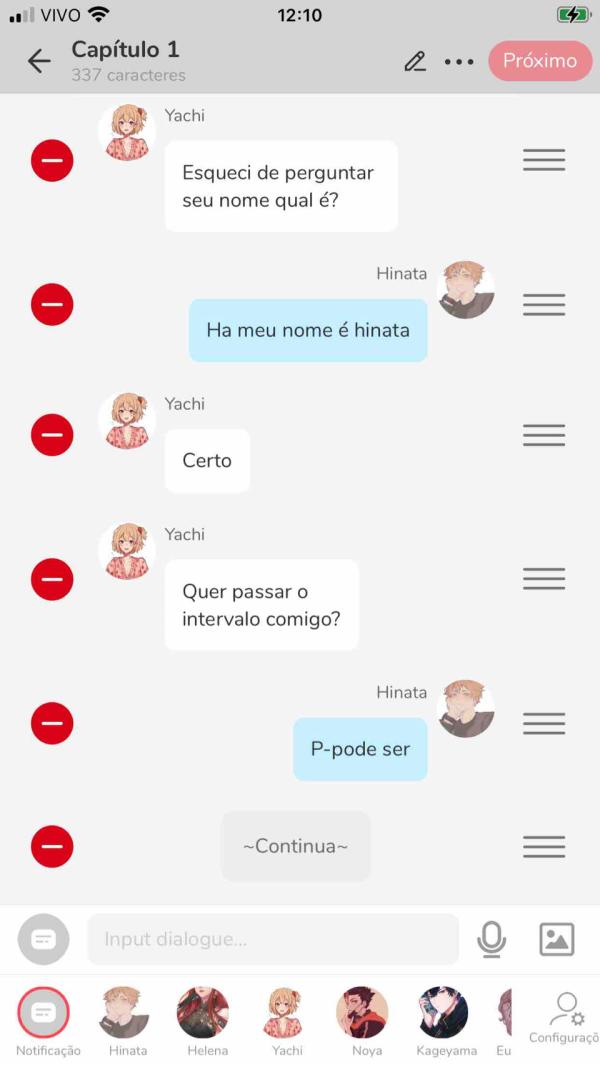Open the three-dot overflow menu
The height and width of the screenshot is (1067, 600).
[459, 62]
